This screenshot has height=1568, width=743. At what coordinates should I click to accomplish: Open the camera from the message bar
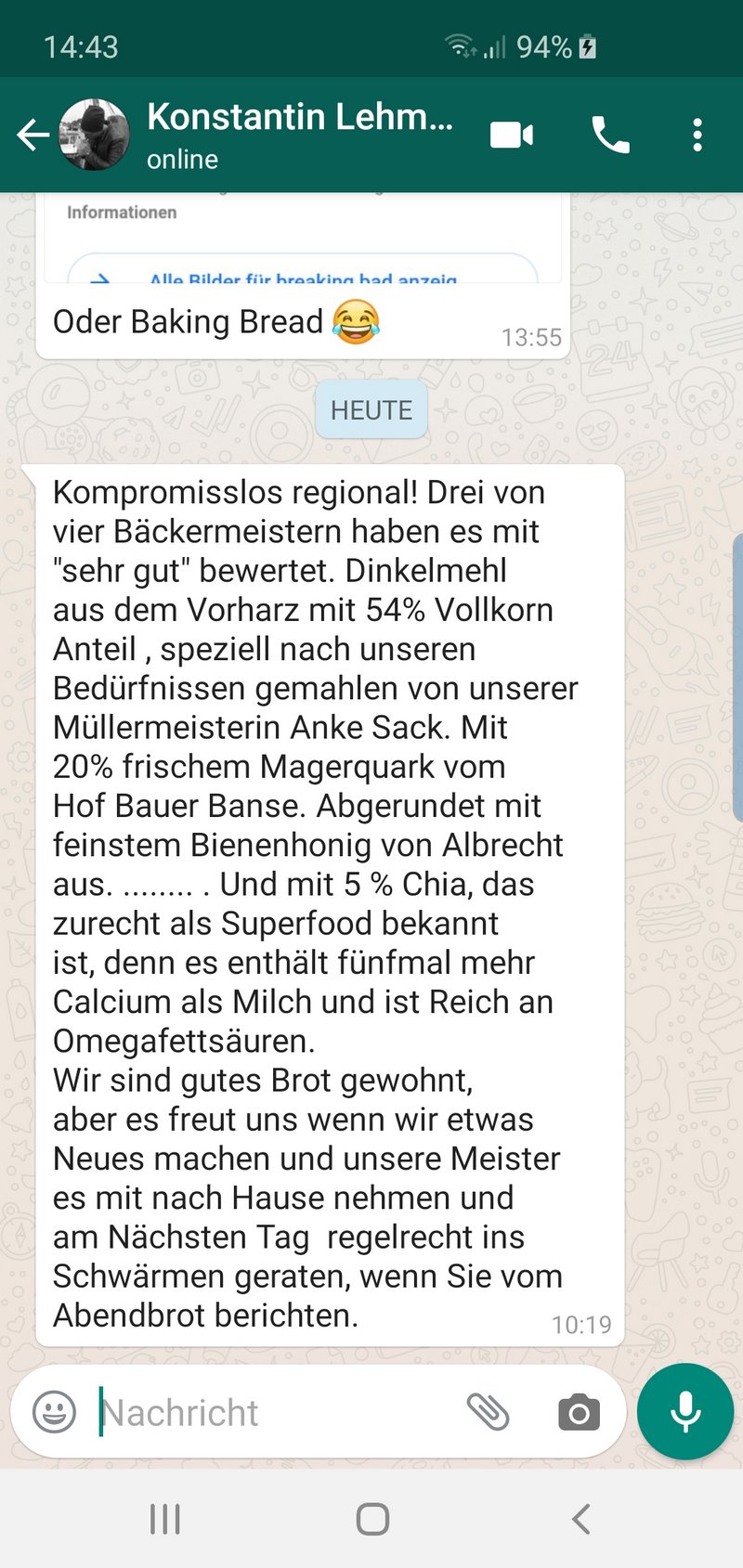579,1413
